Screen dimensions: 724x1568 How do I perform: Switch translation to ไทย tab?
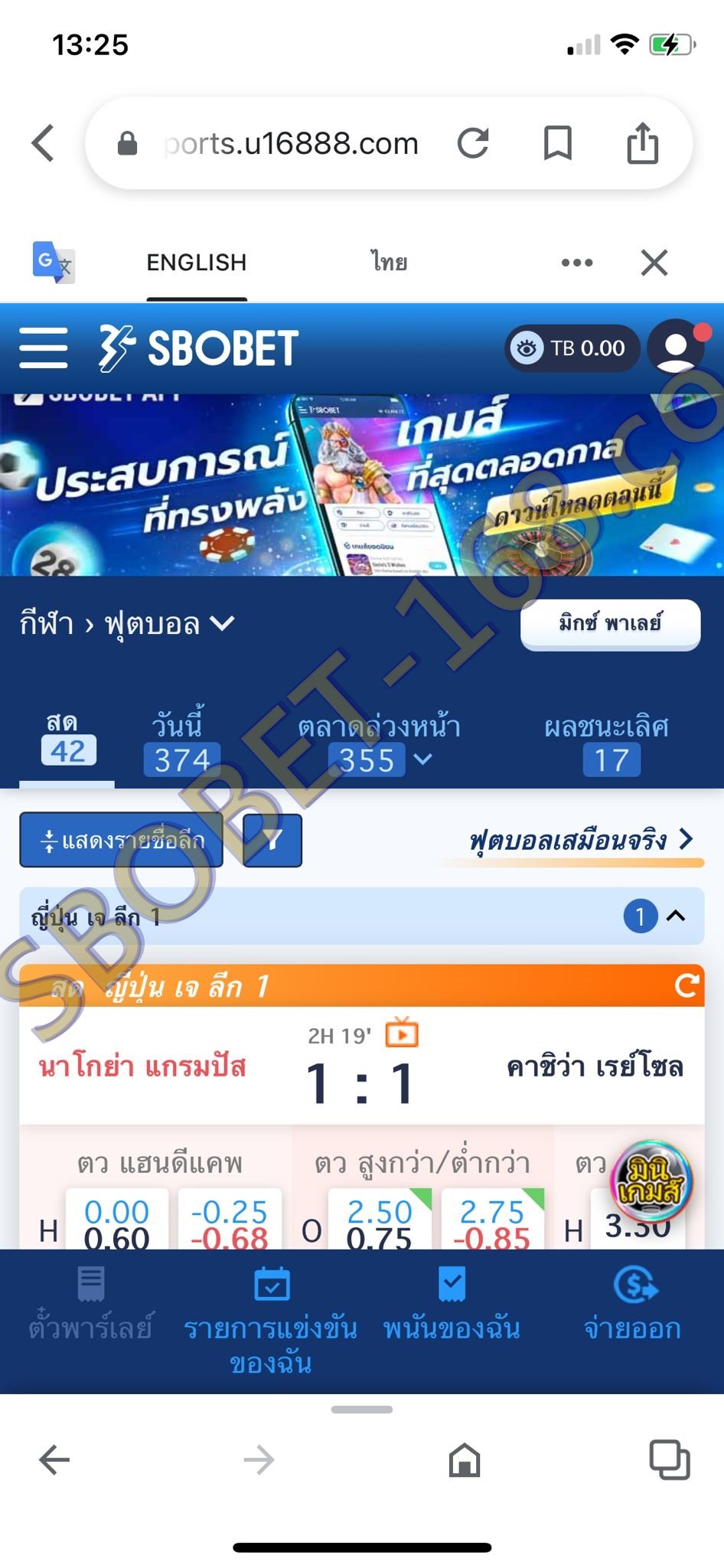[x=390, y=262]
